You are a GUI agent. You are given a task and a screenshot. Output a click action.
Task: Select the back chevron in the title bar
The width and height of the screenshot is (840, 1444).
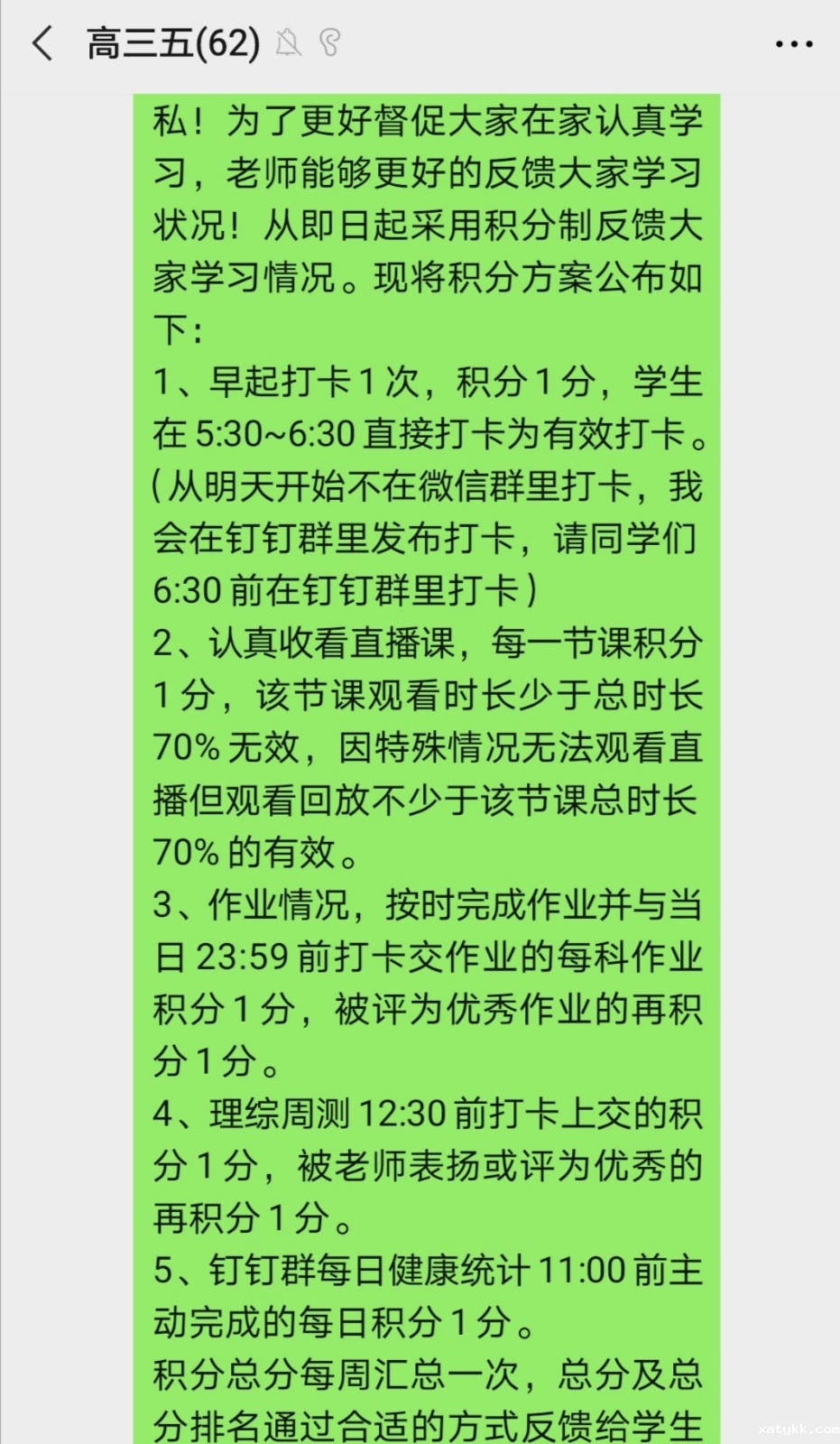[x=42, y=43]
